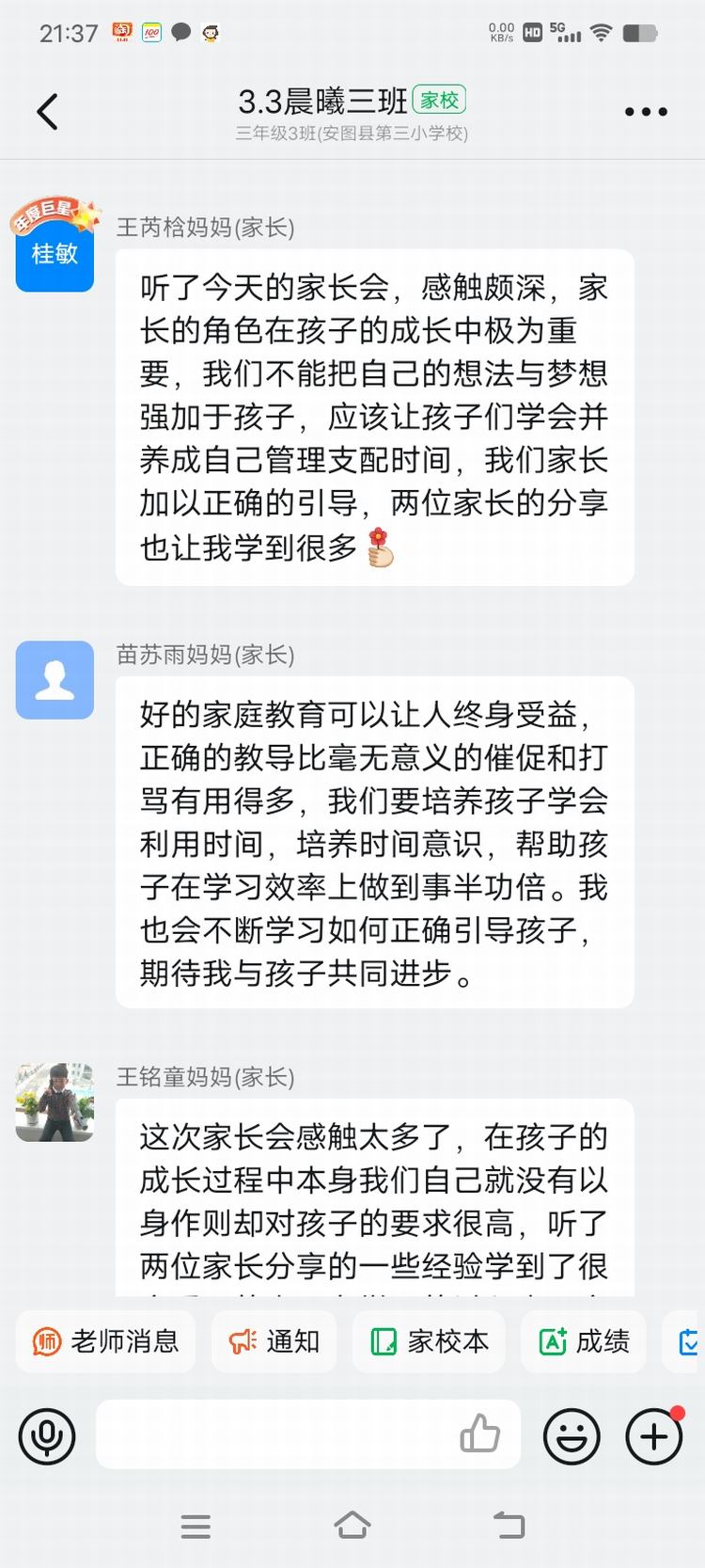Open the 通知 notices chip

[x=274, y=1341]
